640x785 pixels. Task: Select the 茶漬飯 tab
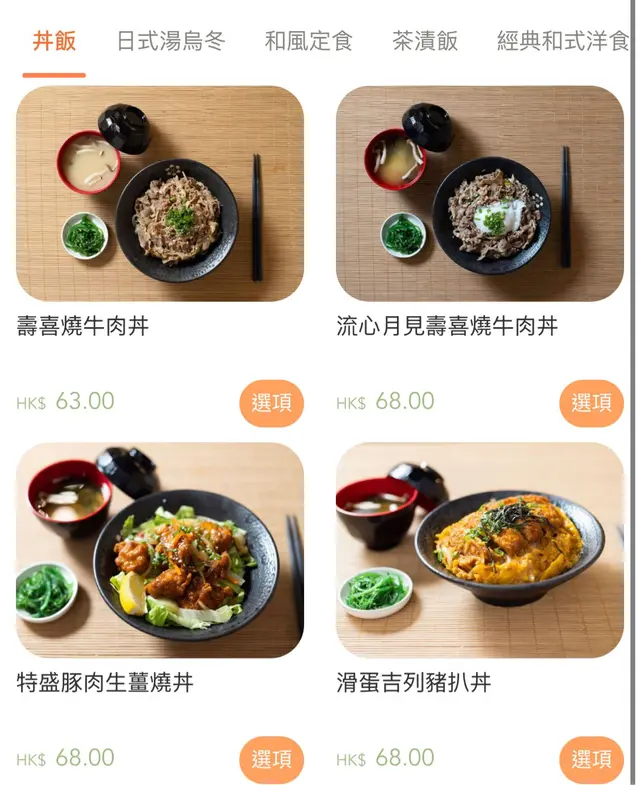pyautogui.click(x=425, y=41)
